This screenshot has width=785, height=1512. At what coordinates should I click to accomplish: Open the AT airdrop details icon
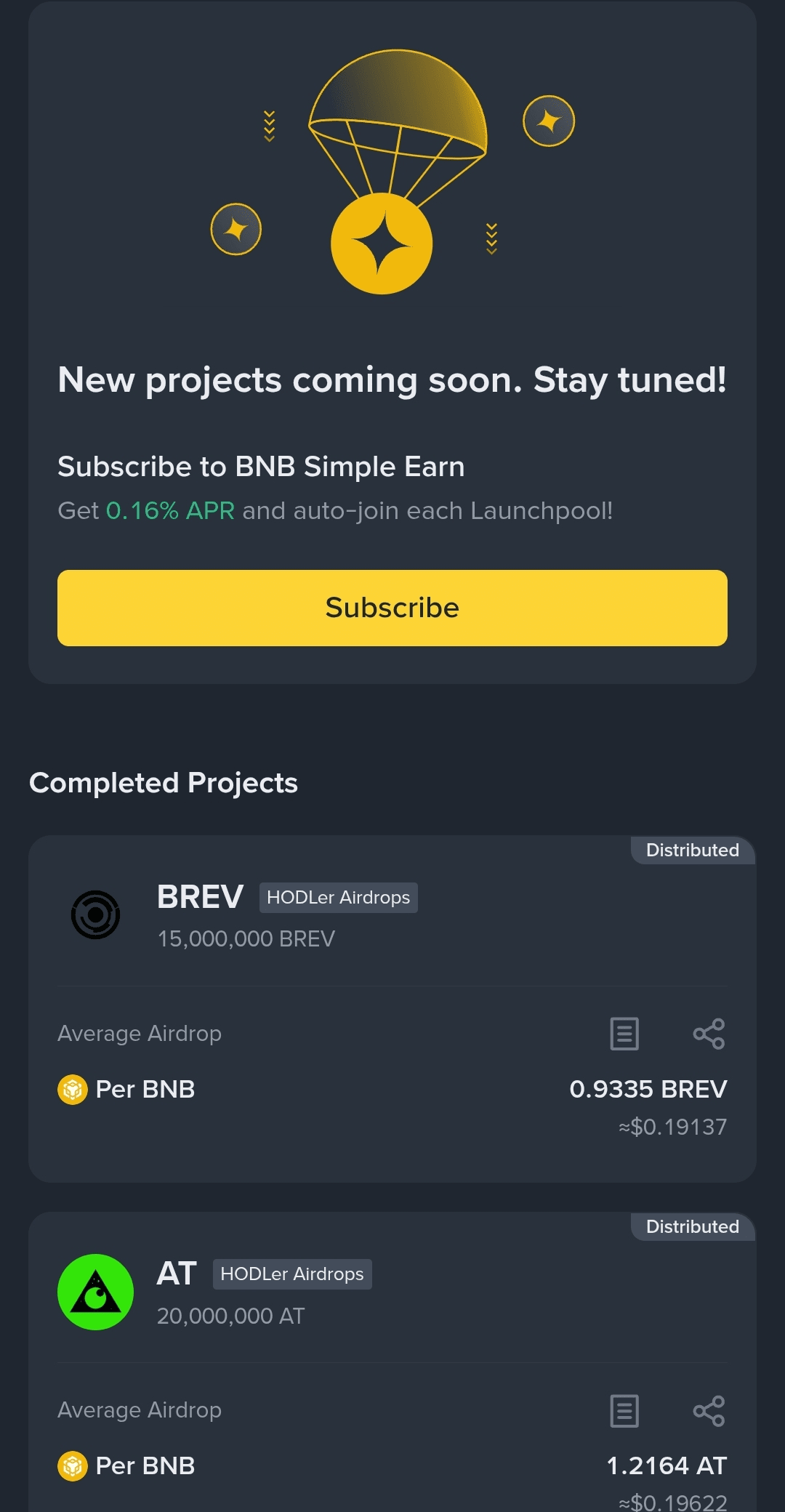(x=624, y=1411)
